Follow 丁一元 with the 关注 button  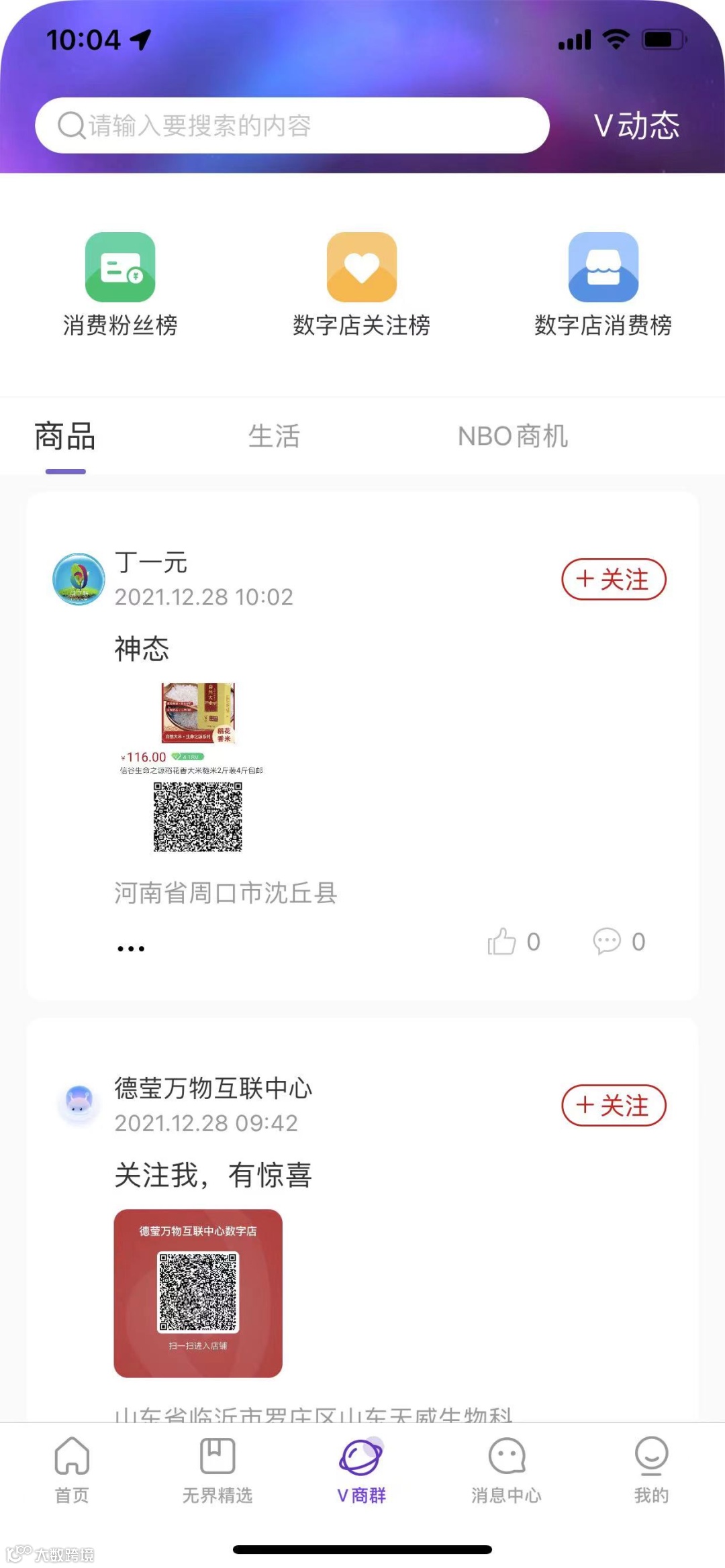tap(614, 579)
